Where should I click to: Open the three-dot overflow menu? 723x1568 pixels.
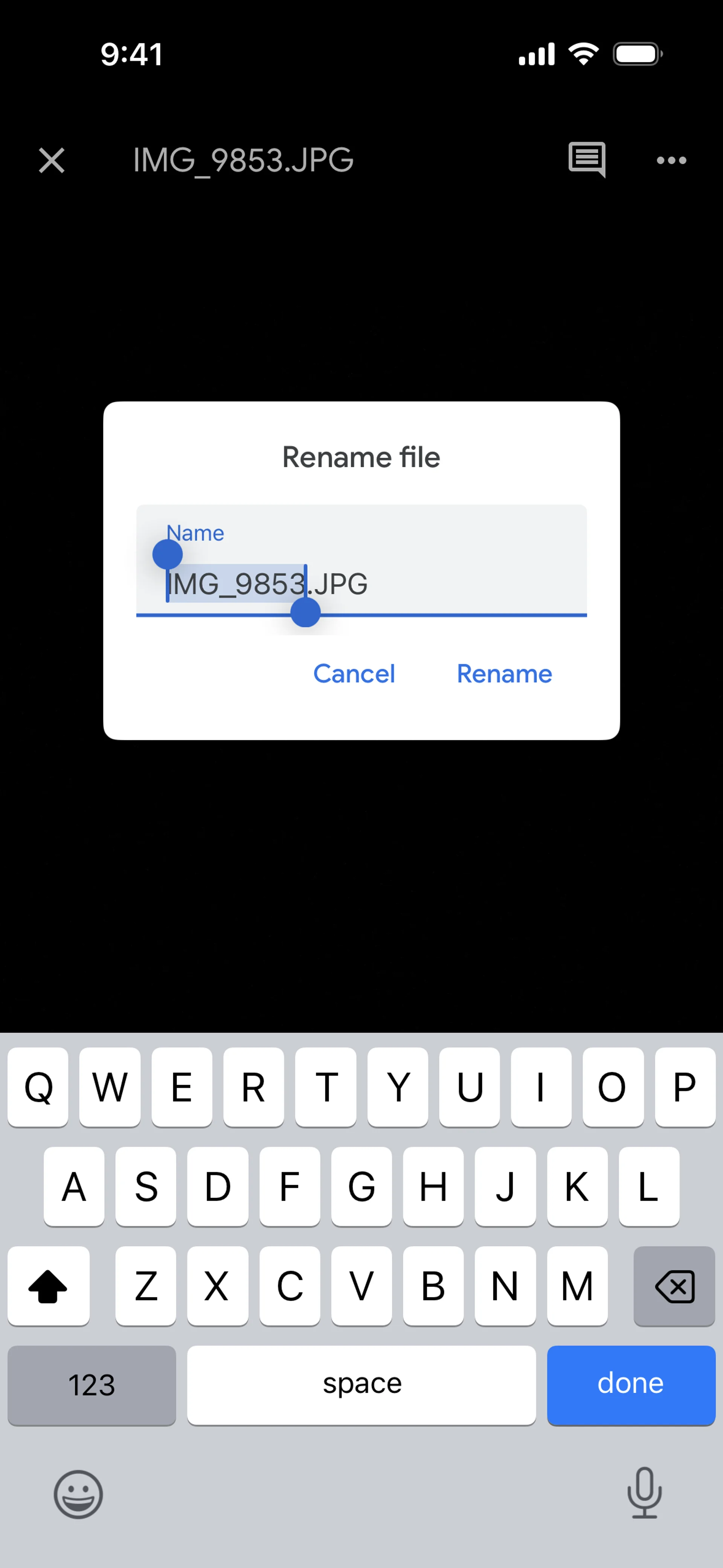coord(671,161)
